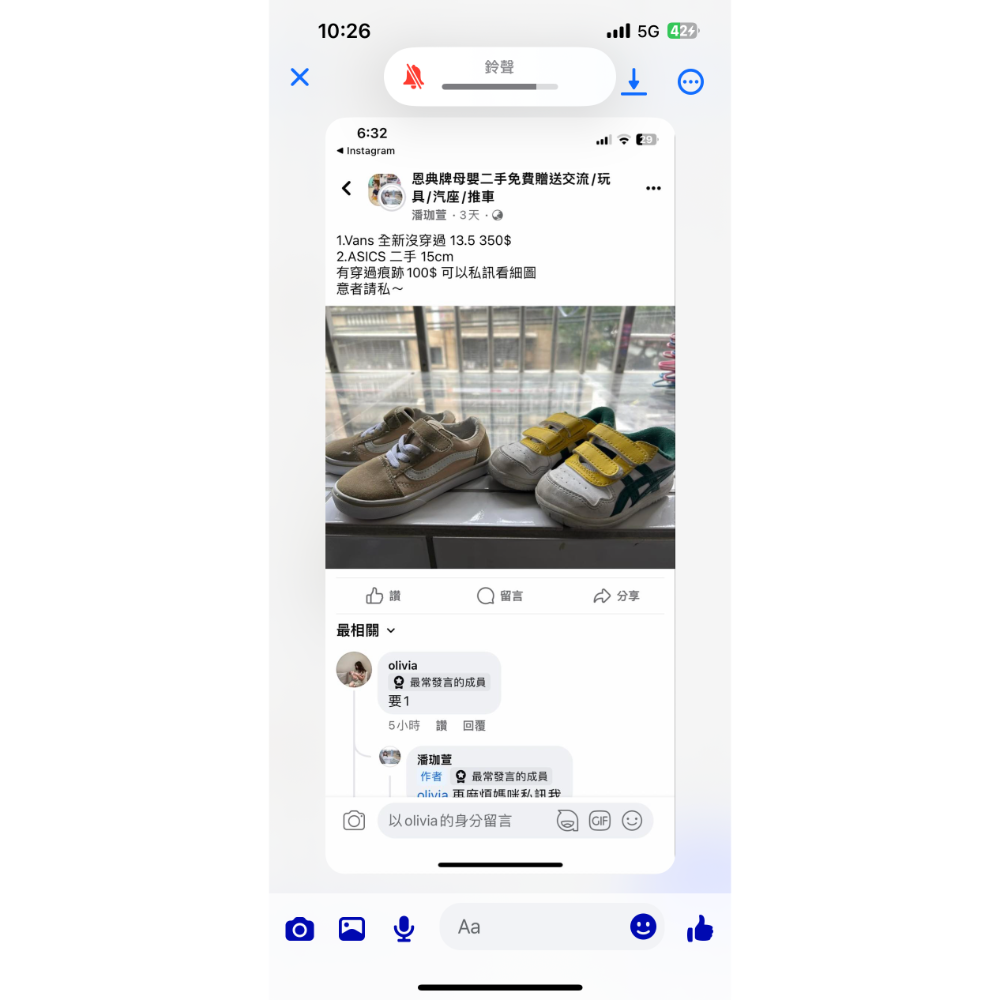Download the image
The width and height of the screenshot is (1000, 1000).
(634, 81)
